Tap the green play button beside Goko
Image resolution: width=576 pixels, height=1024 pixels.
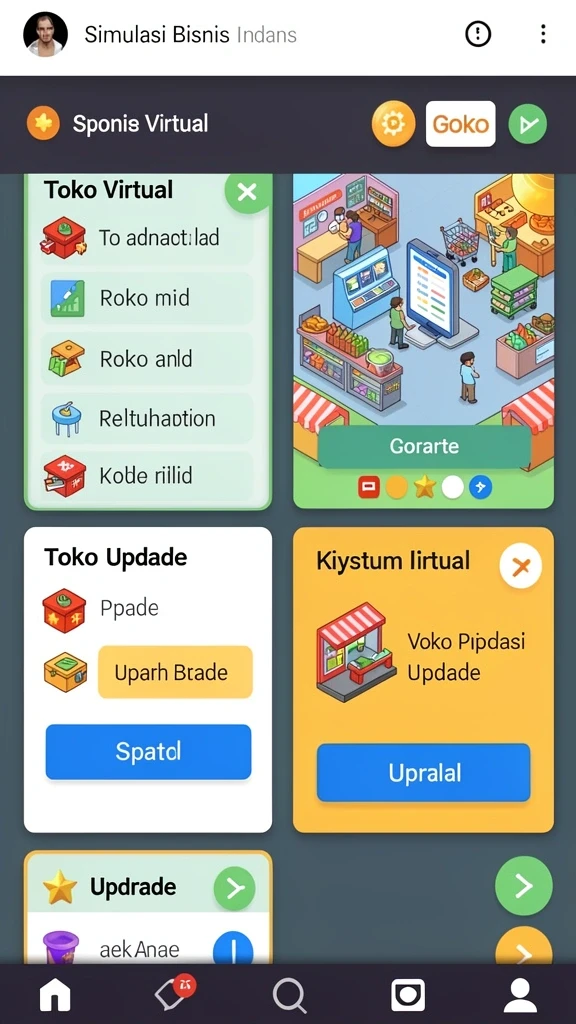pos(528,124)
